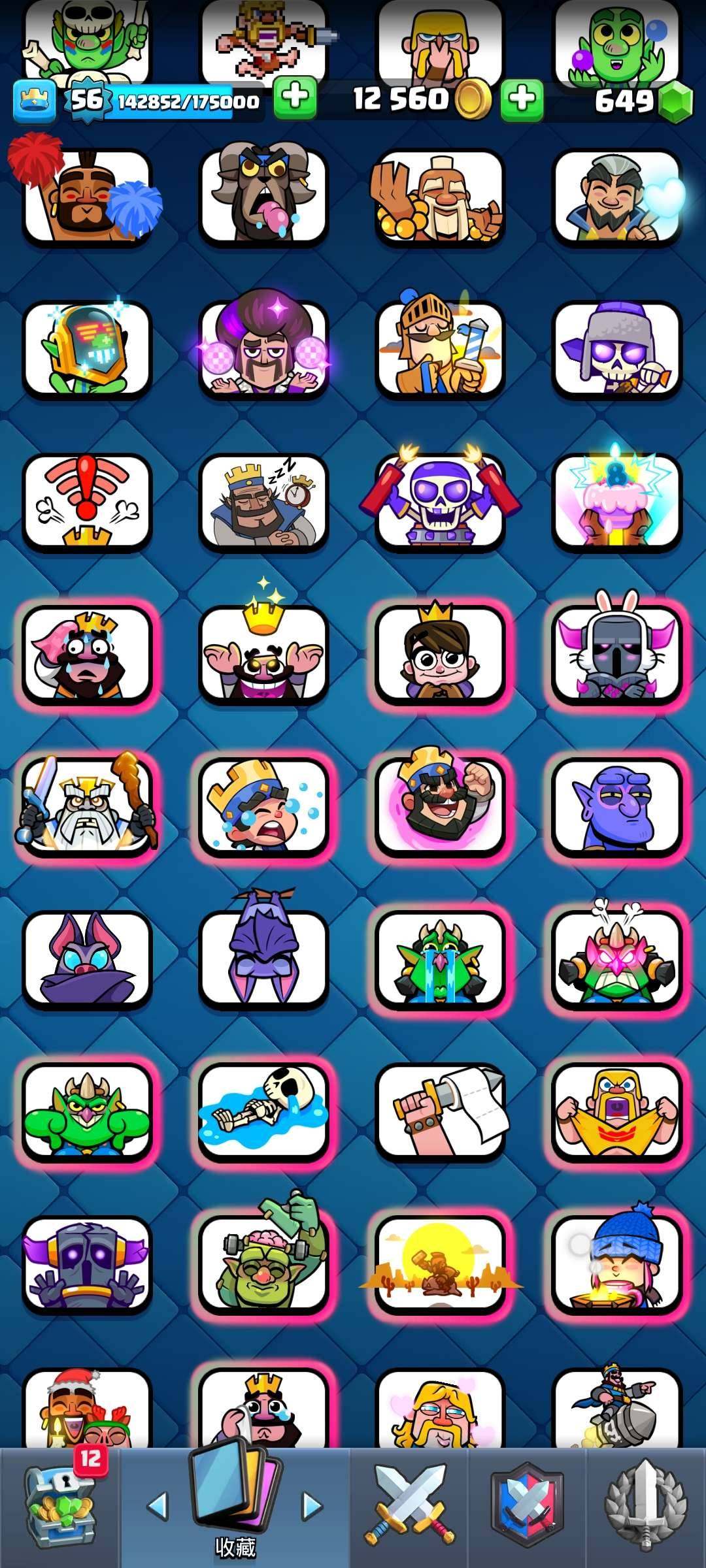Select the skeleton with dynamite emote
The image size is (706, 1568).
(440, 501)
